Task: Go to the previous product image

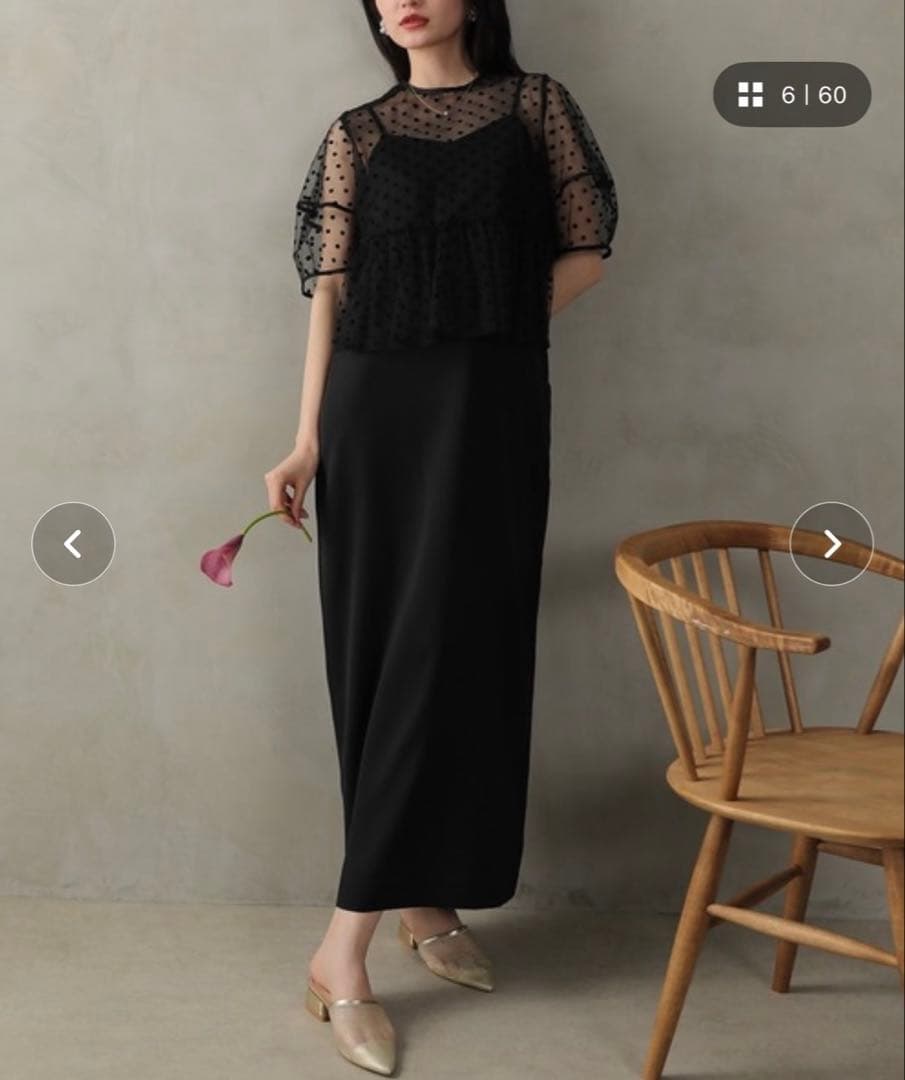Action: (73, 544)
